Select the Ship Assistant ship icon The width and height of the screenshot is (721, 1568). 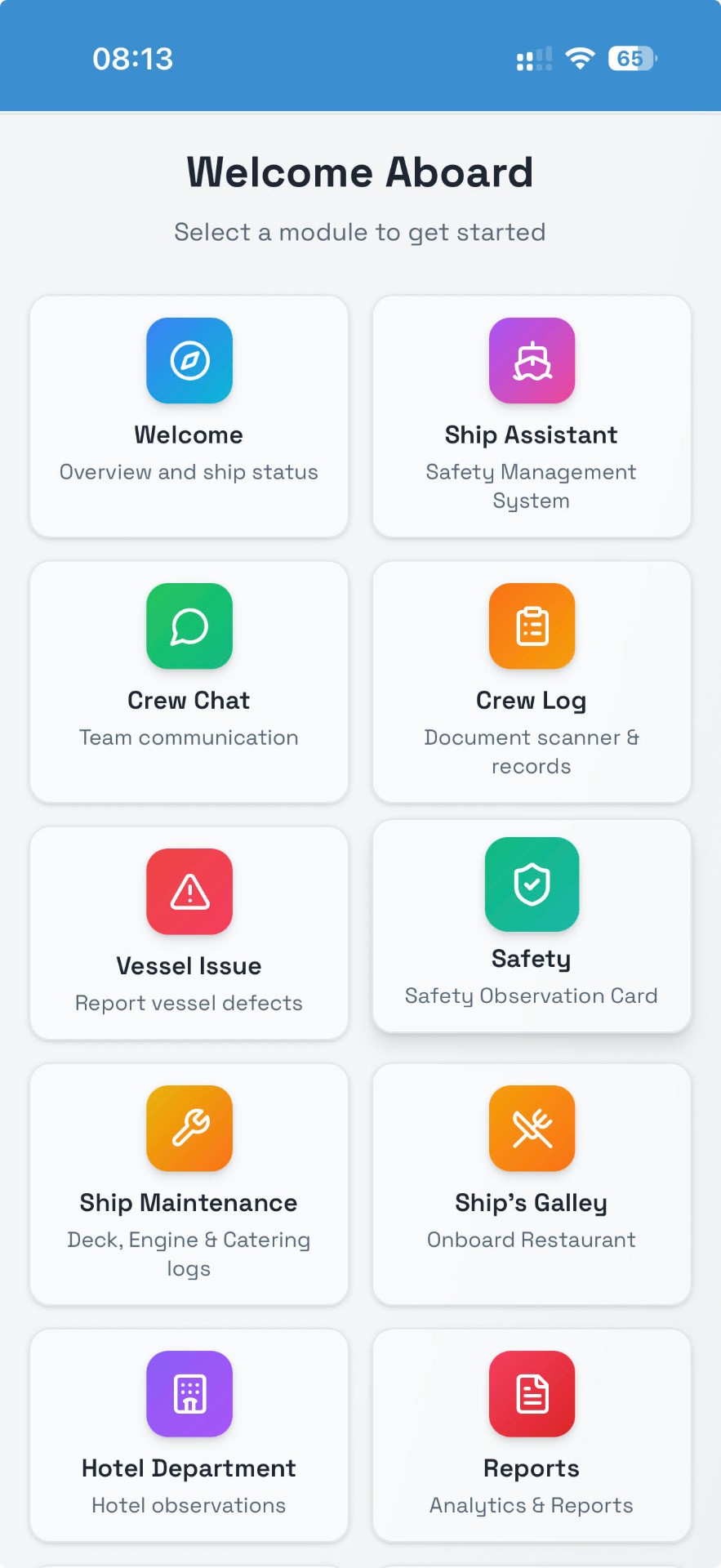click(x=531, y=360)
